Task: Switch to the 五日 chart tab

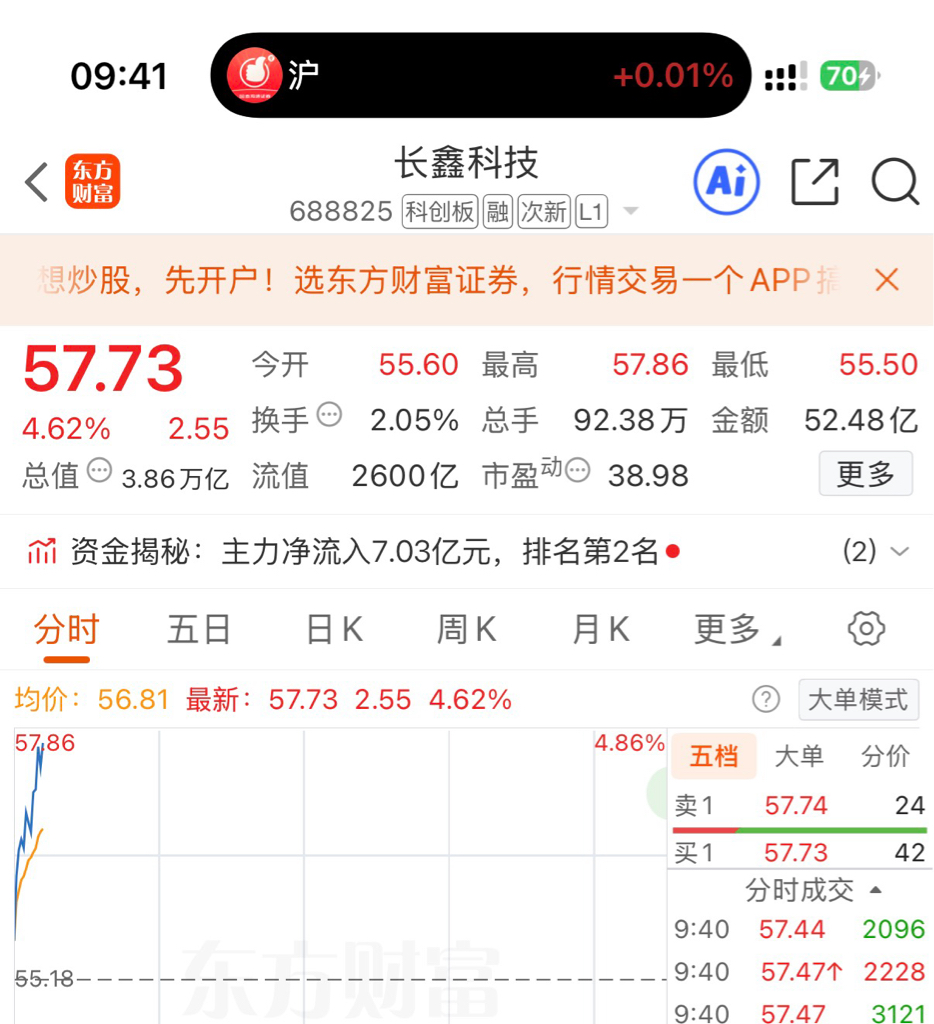Action: click(199, 630)
